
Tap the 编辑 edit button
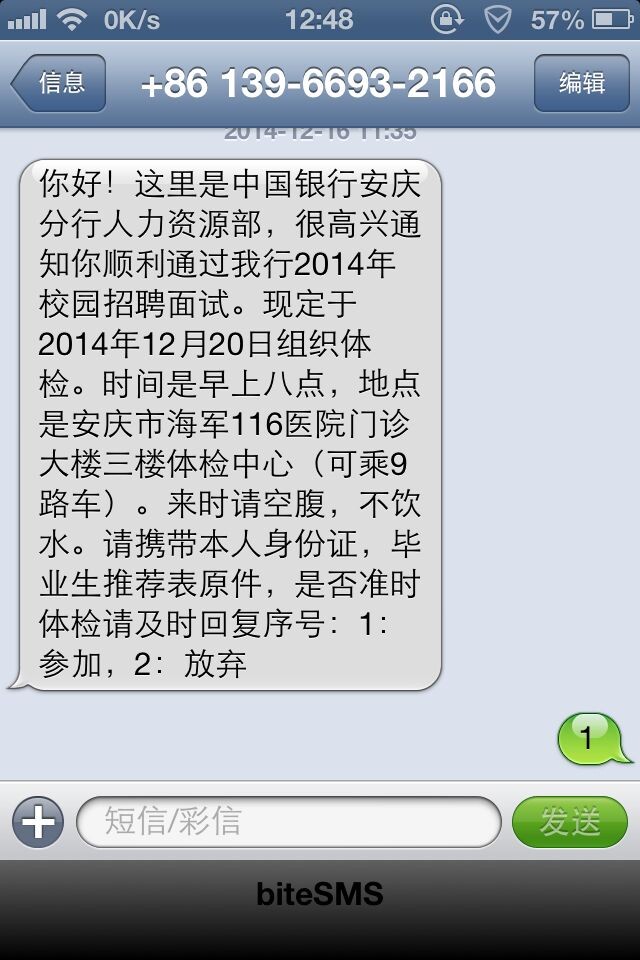[581, 83]
